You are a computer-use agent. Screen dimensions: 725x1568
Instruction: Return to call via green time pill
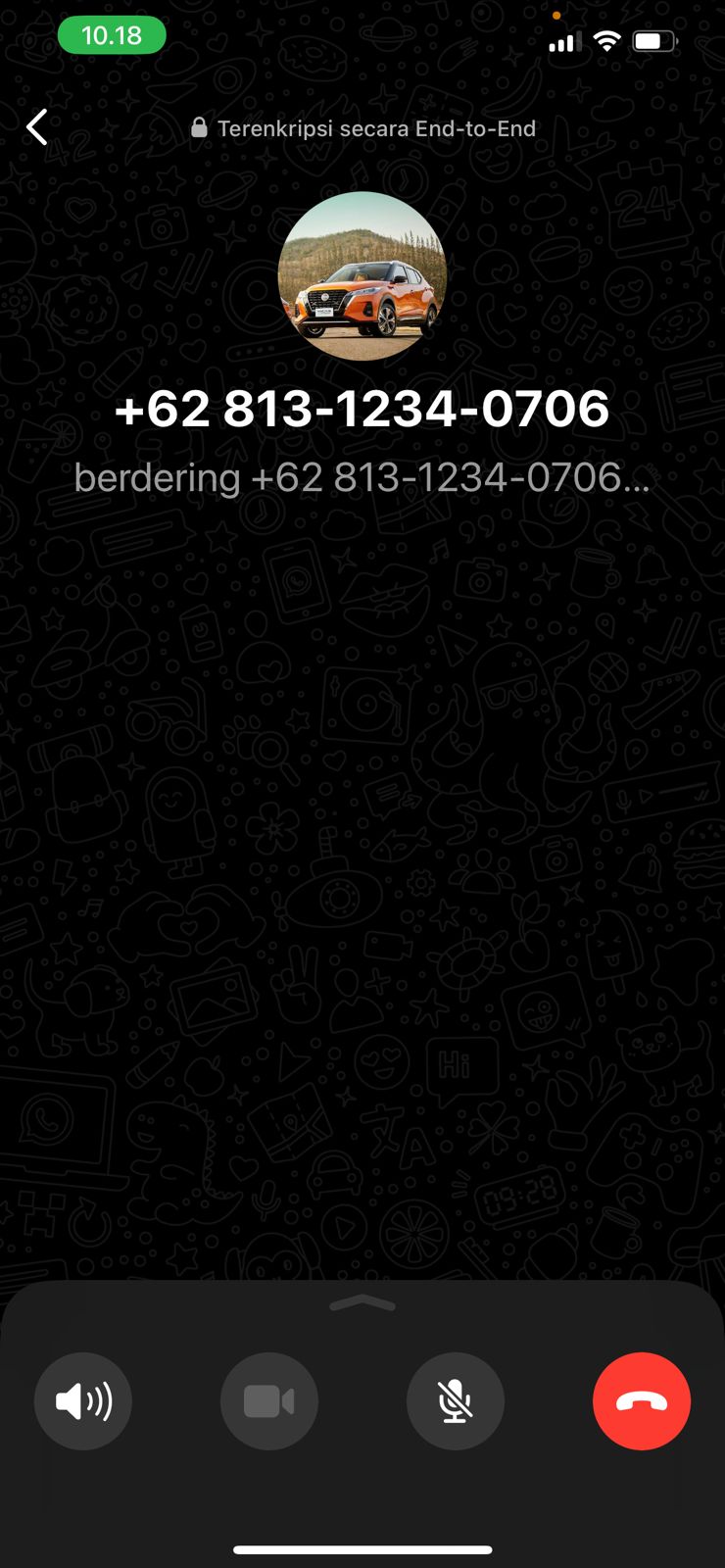click(x=112, y=36)
